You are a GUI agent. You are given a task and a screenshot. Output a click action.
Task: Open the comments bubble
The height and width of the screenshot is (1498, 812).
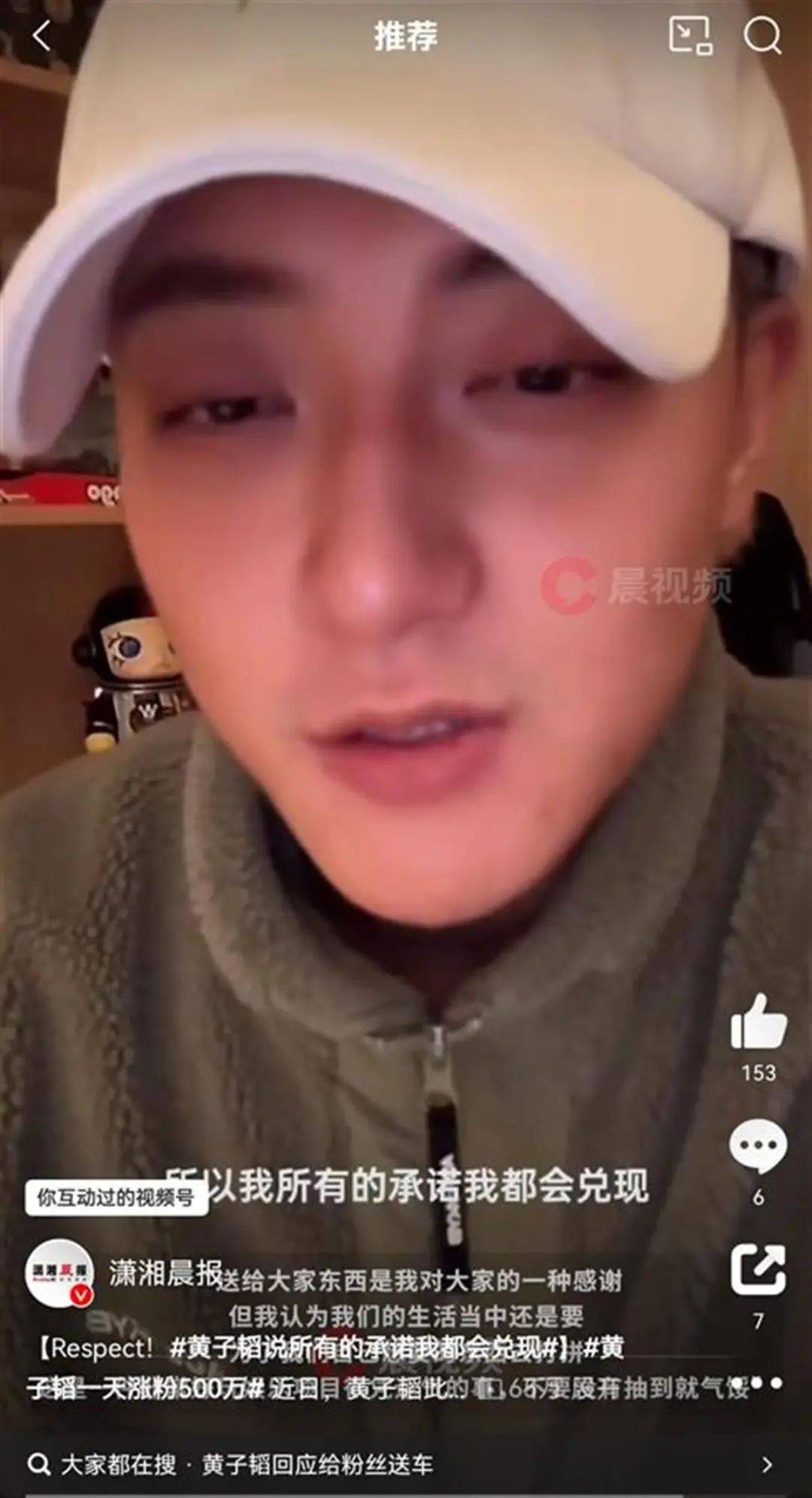coord(758,1146)
